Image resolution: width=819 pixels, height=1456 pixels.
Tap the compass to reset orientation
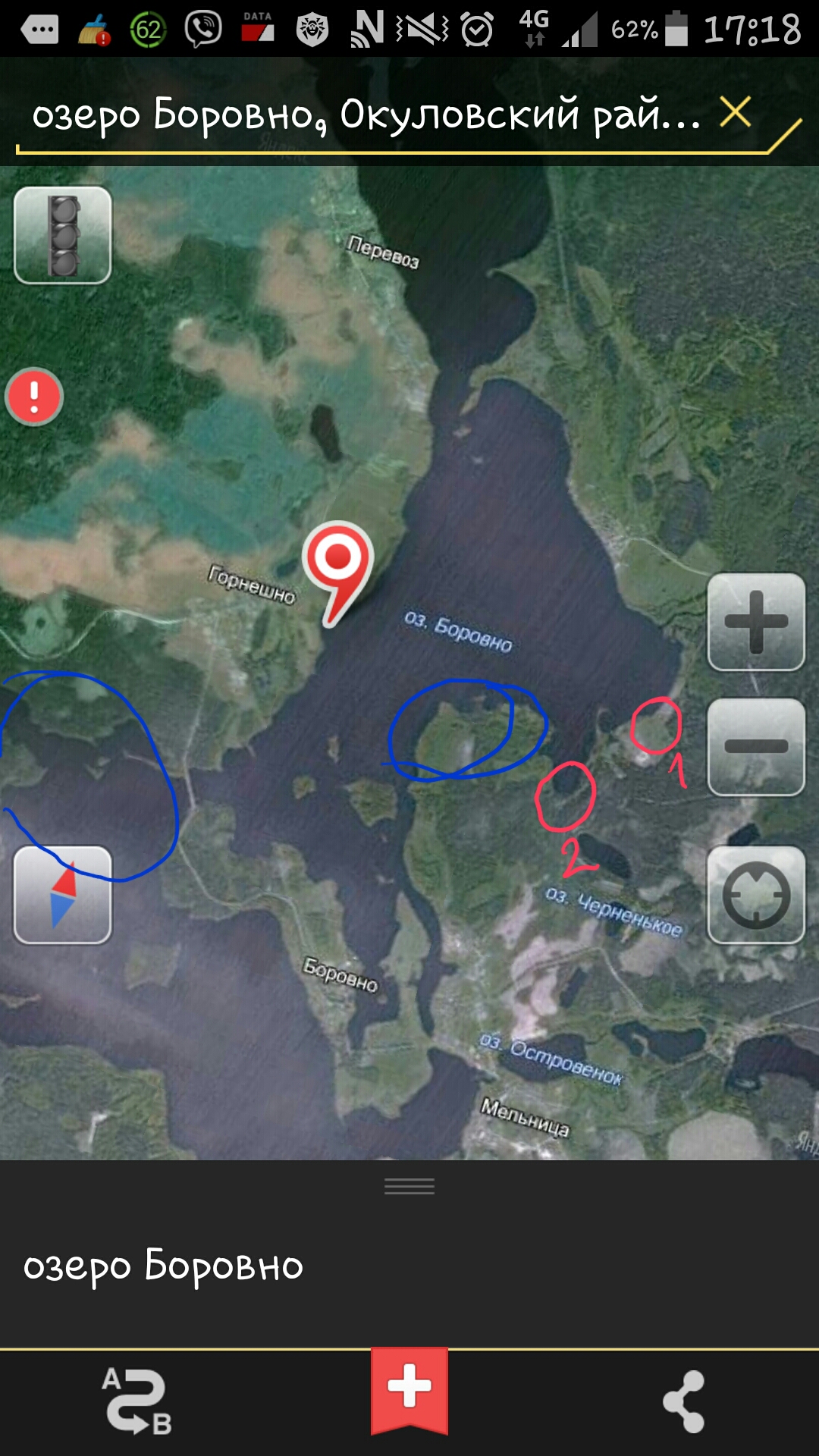[x=63, y=895]
